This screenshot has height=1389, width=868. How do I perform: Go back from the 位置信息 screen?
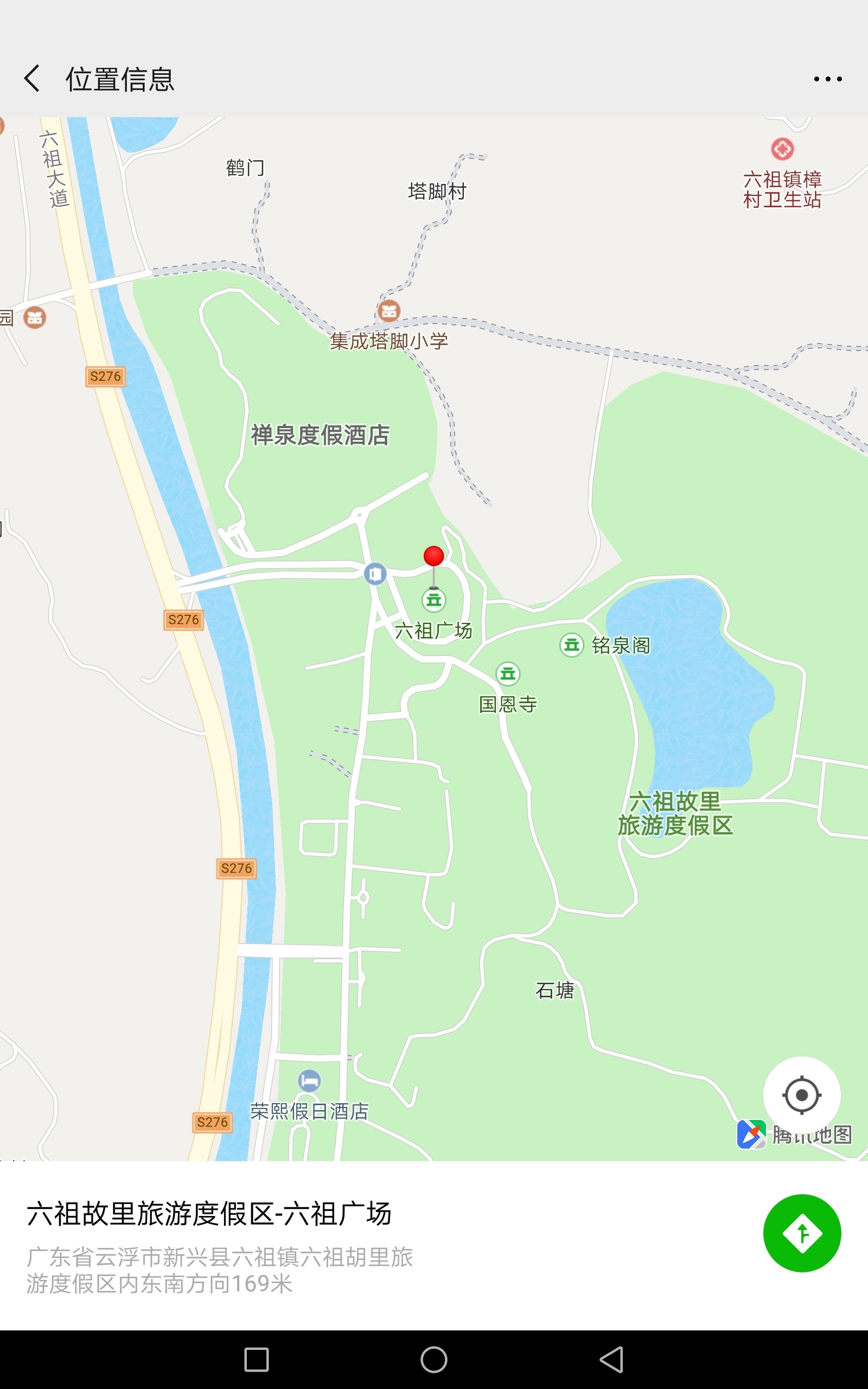click(33, 79)
